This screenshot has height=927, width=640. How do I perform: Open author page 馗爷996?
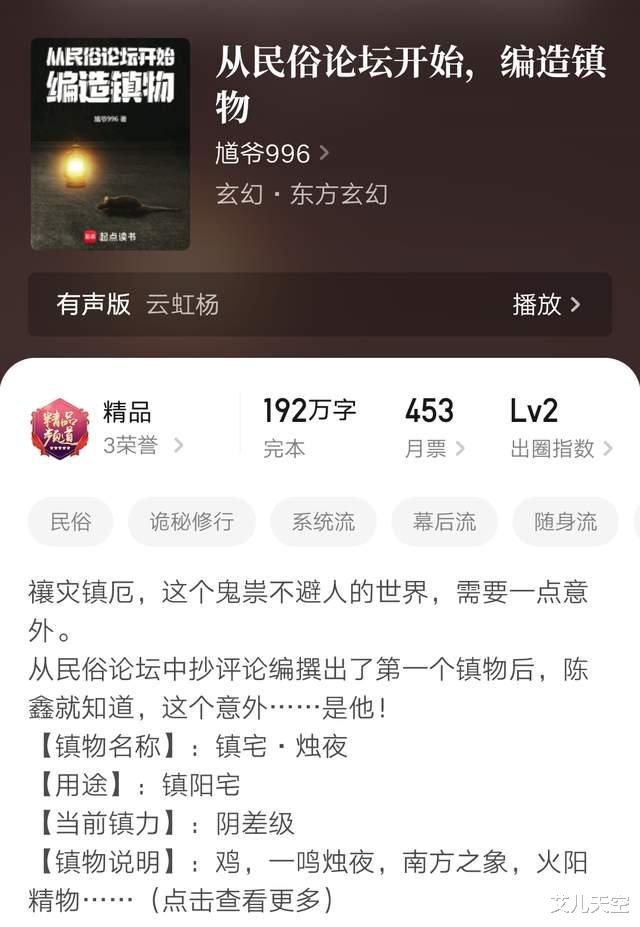[x=271, y=153]
